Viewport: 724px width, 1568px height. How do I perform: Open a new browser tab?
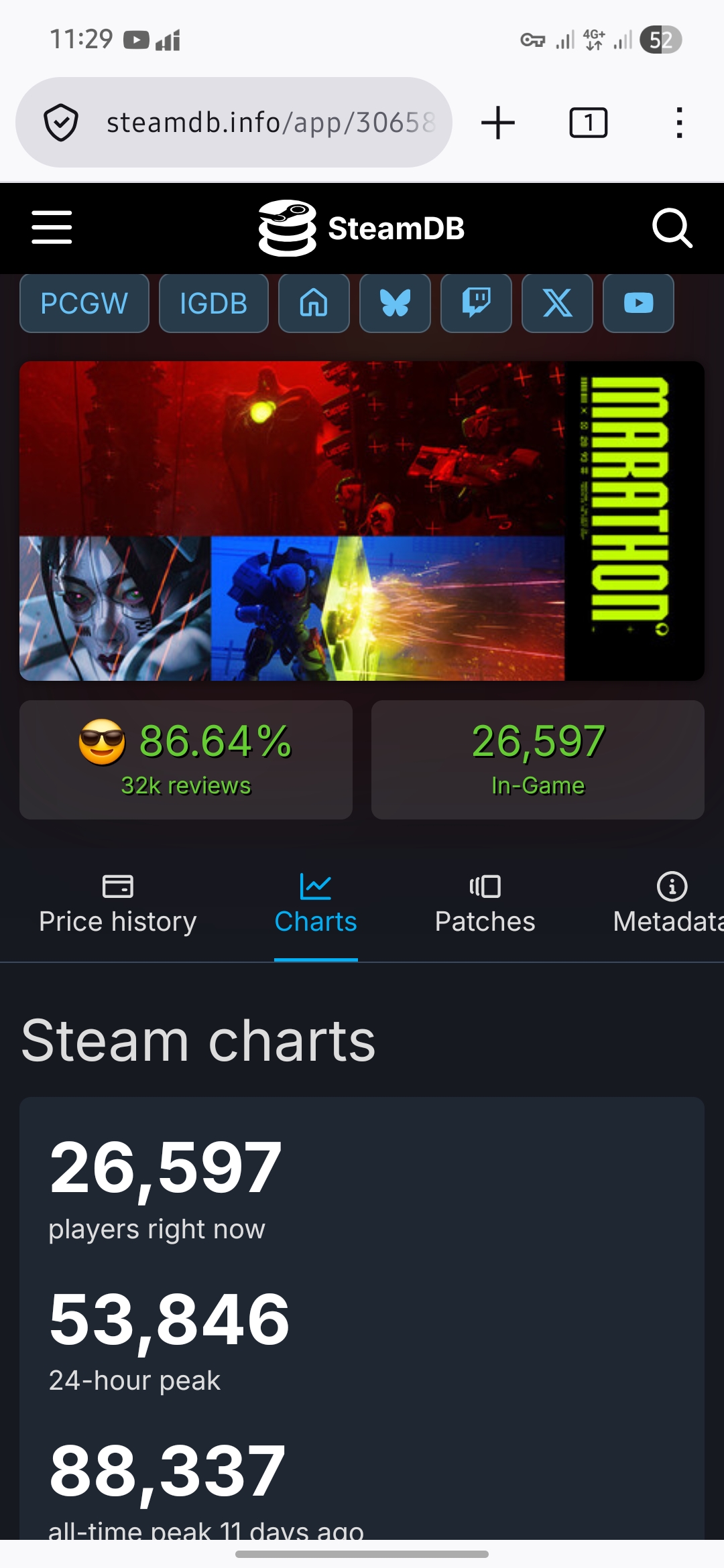498,123
